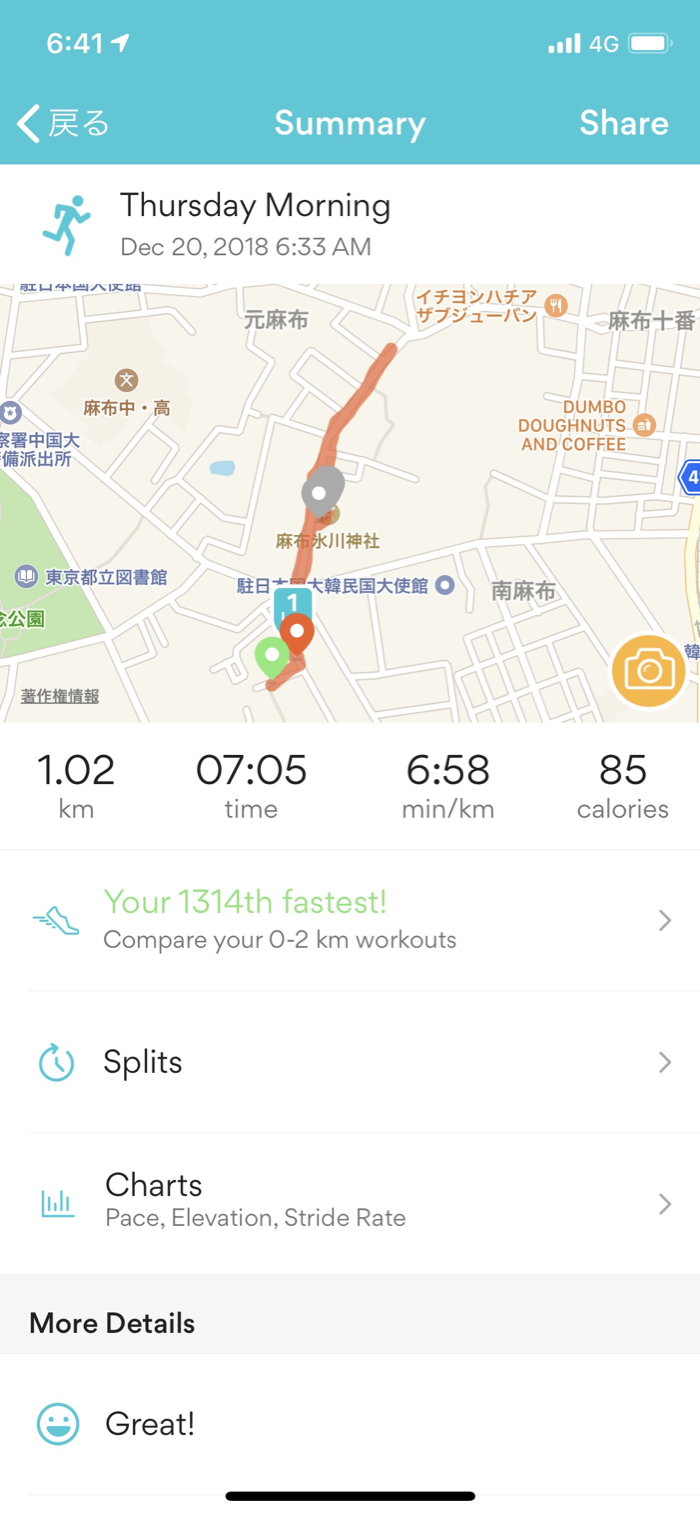Add a photo with the camera button
Screen dimensions: 700x1516
pyautogui.click(x=648, y=671)
